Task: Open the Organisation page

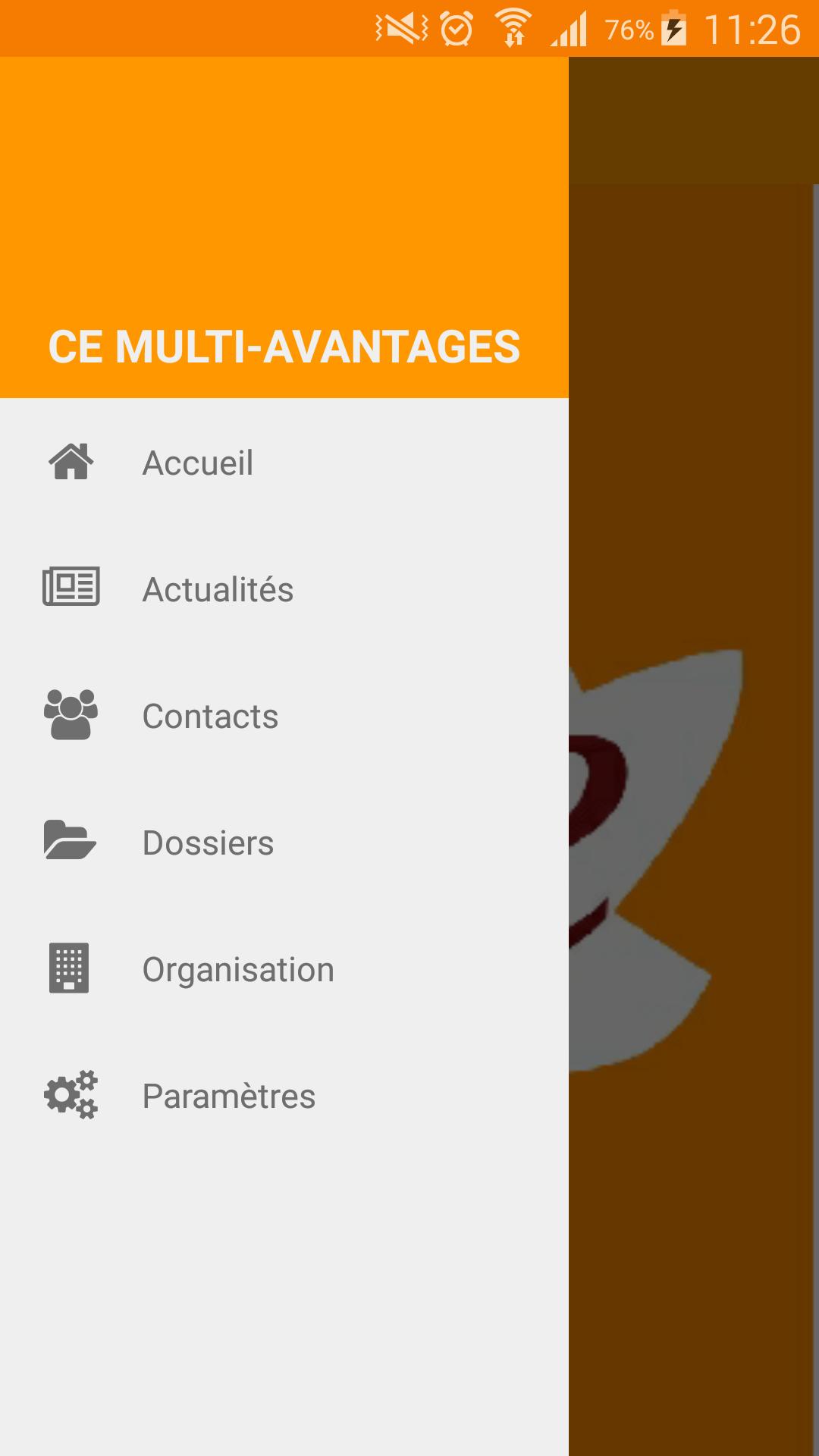Action: click(238, 968)
